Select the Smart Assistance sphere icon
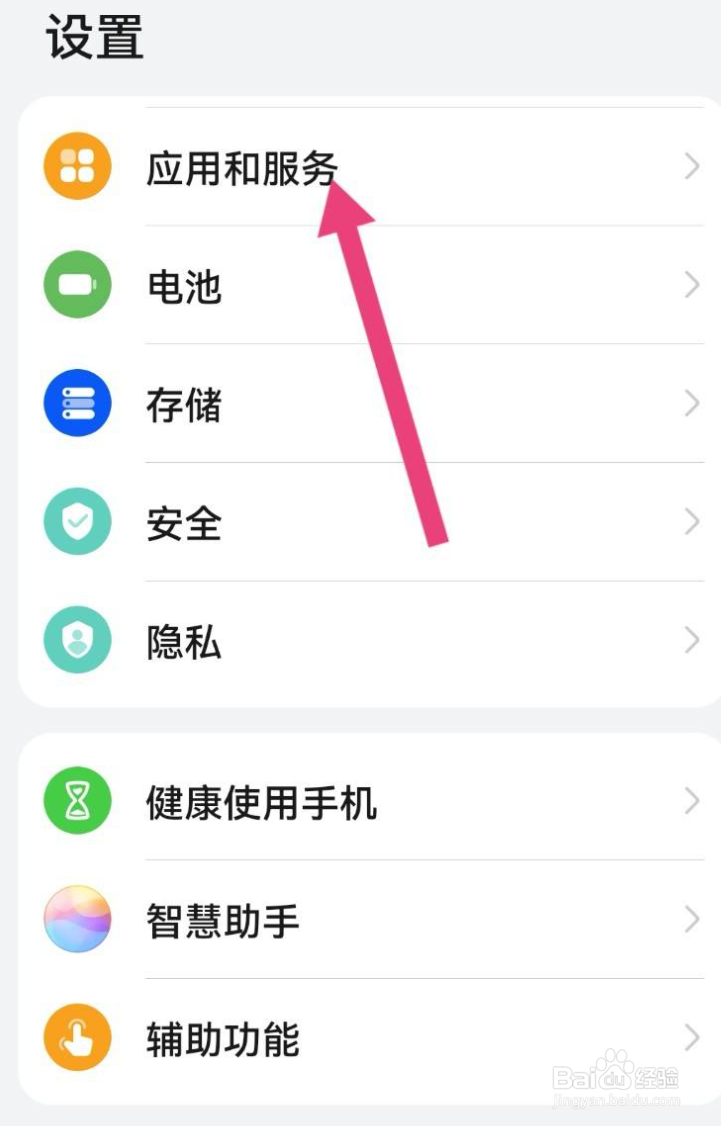The image size is (721, 1126). point(77,919)
